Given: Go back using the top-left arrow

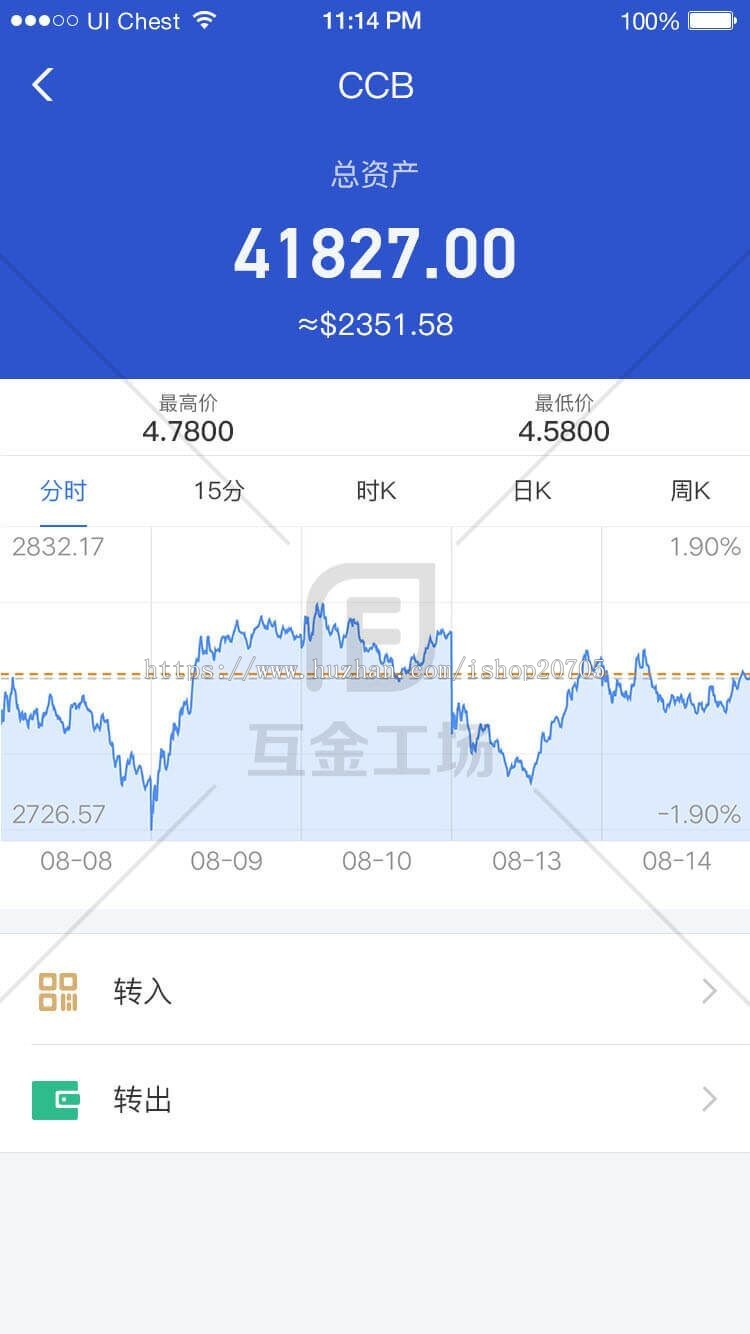Looking at the screenshot, I should tap(42, 85).
